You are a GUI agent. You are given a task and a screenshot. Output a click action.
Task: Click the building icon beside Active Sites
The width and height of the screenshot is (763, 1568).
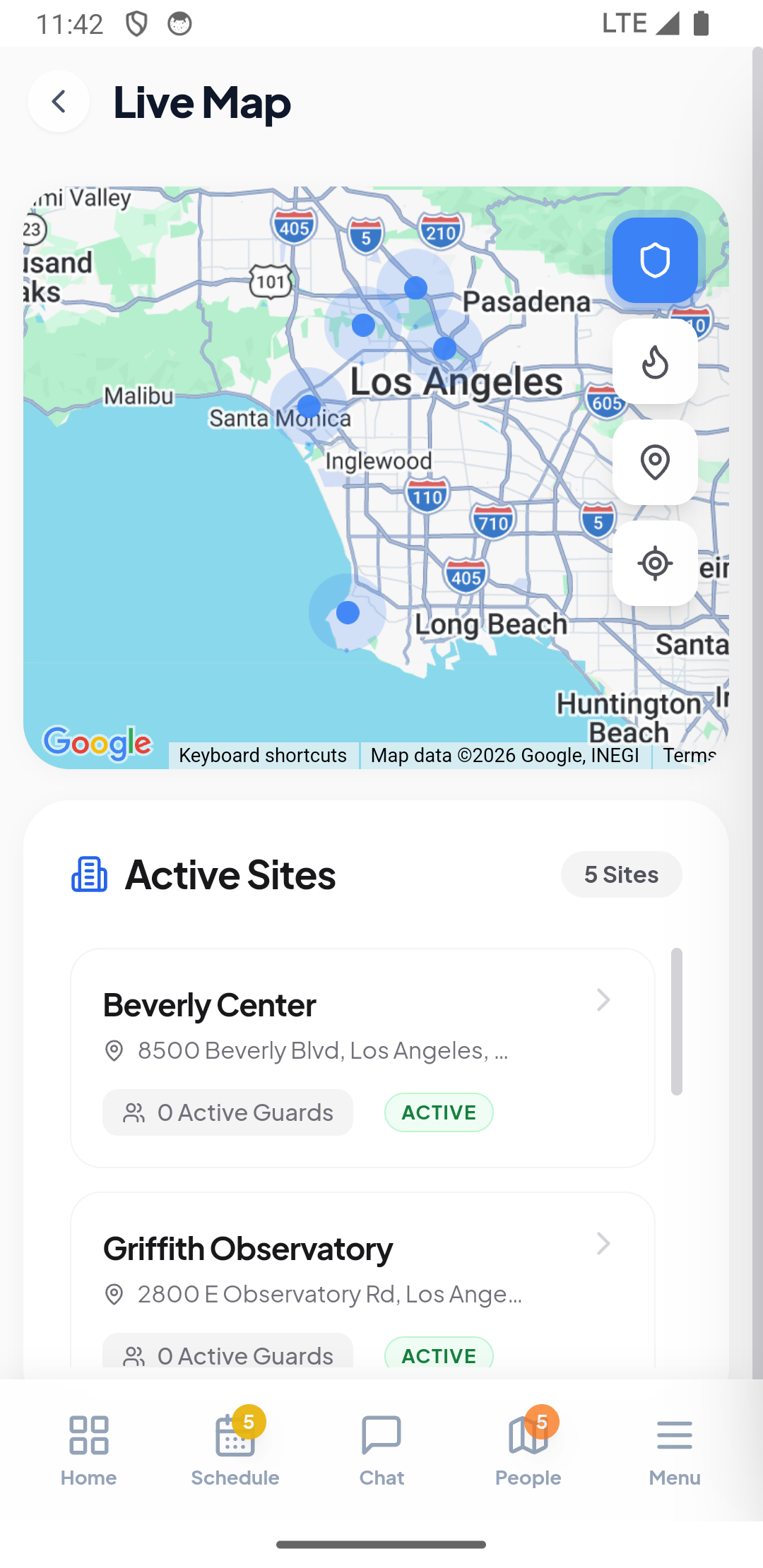point(87,874)
